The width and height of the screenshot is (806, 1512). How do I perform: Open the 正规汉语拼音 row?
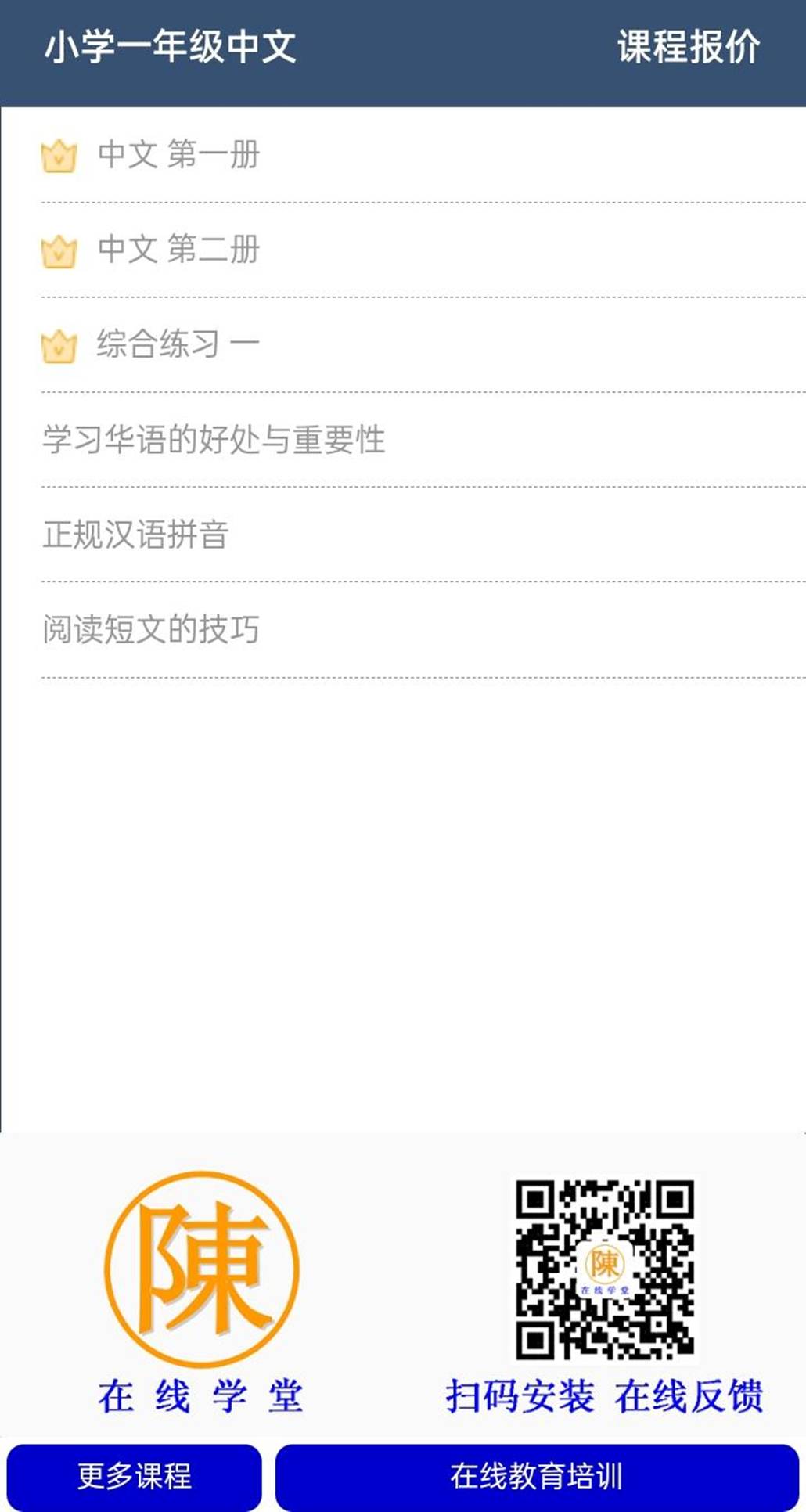(x=135, y=535)
